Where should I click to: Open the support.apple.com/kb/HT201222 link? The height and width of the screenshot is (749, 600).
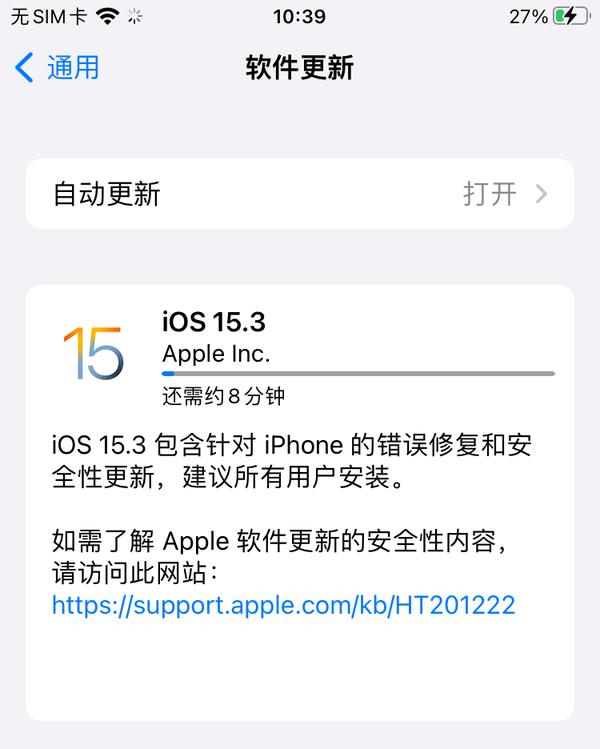tap(283, 605)
